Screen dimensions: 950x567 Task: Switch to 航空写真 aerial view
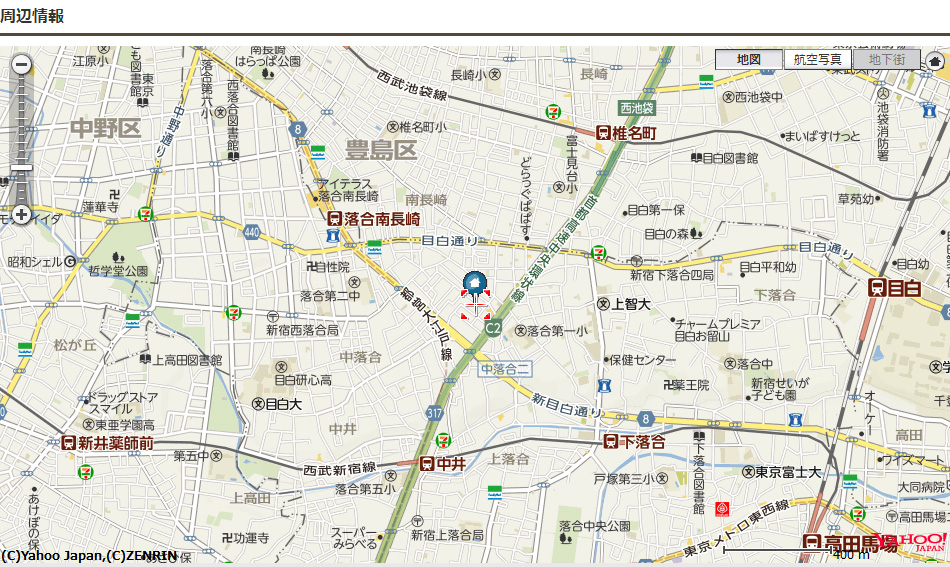(817, 60)
